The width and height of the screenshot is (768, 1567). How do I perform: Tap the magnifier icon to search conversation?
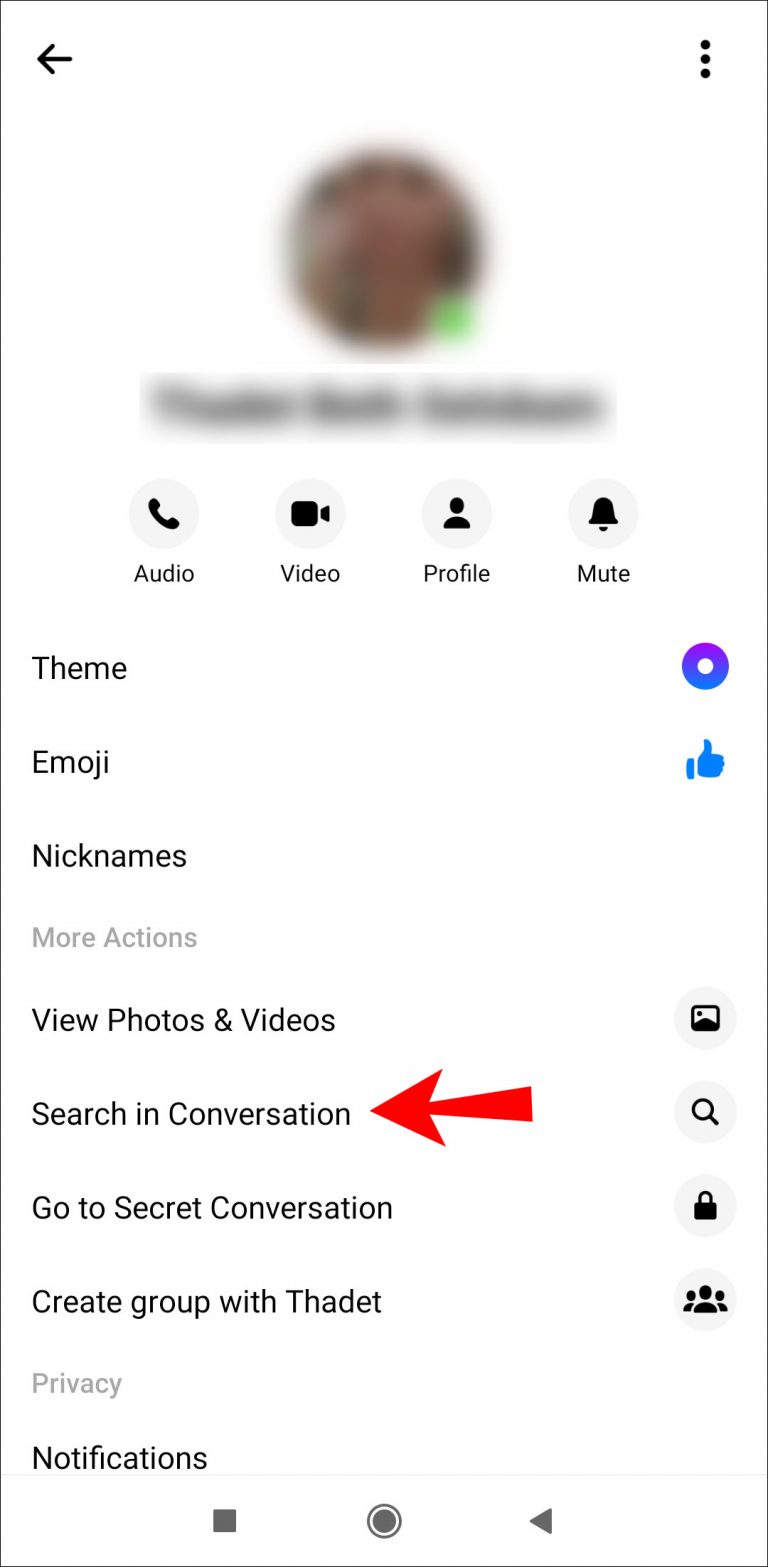pos(705,1112)
